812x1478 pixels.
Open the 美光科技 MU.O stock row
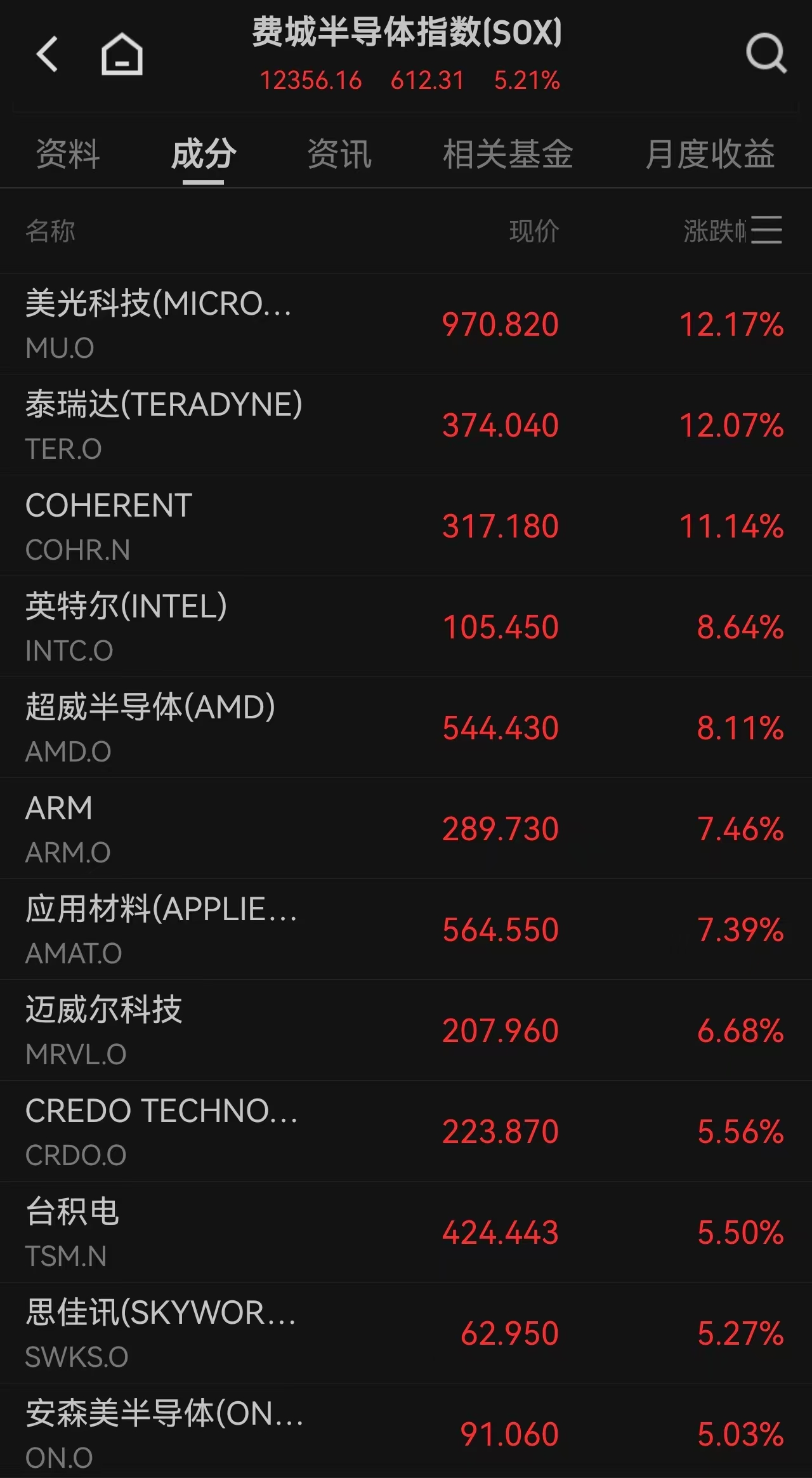406,324
